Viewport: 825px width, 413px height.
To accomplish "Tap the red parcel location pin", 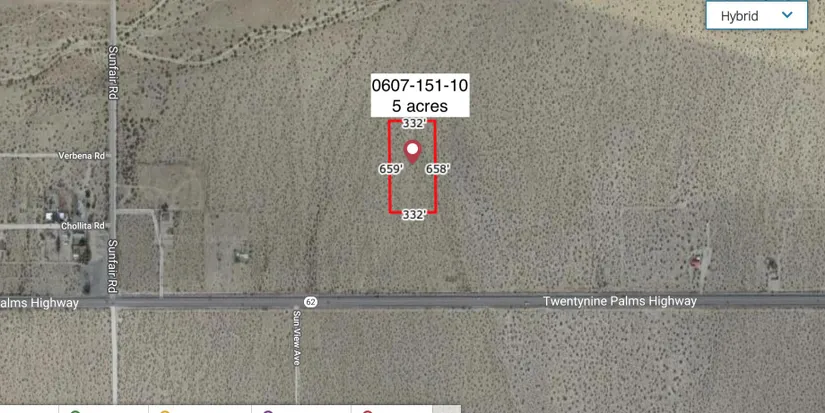I will click(412, 151).
